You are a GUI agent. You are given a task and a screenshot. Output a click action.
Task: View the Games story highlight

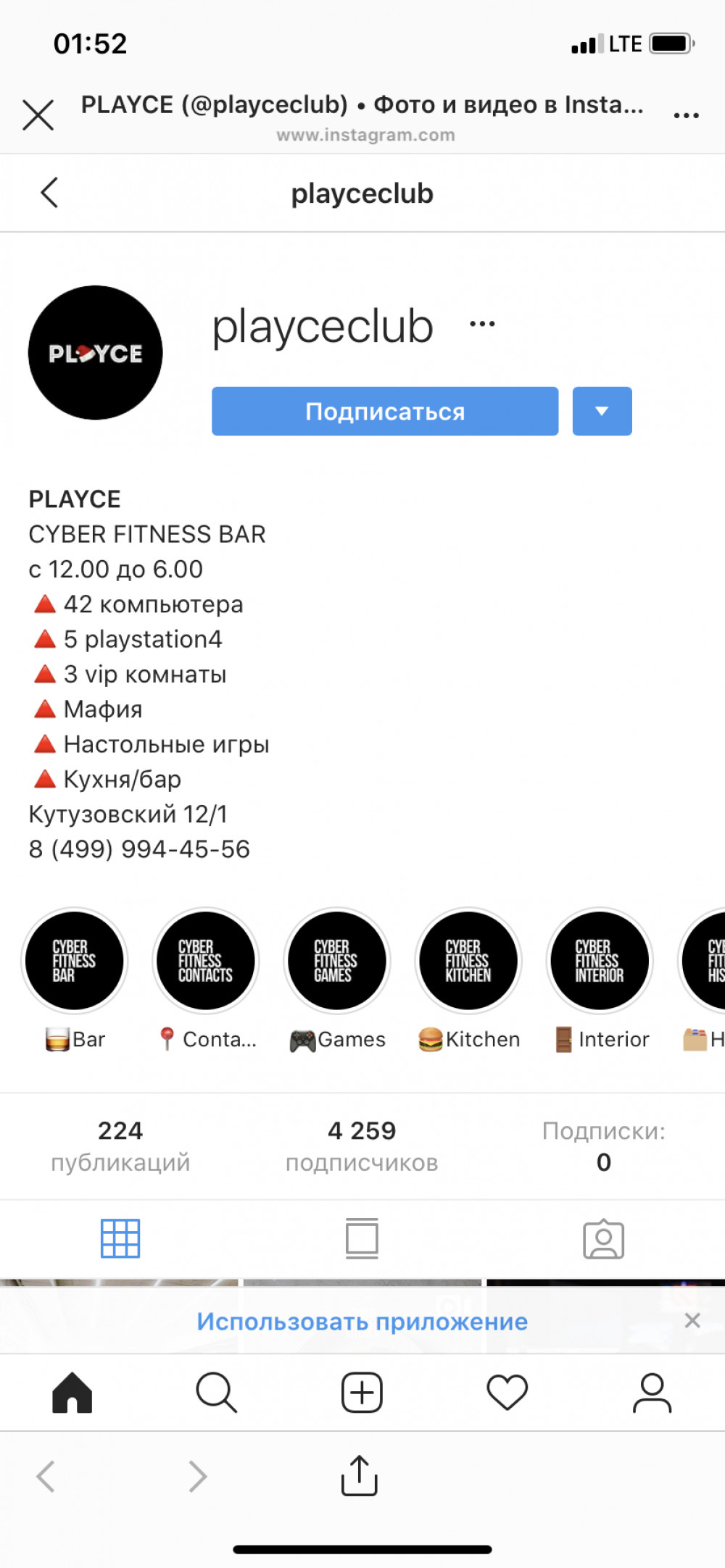[x=337, y=960]
